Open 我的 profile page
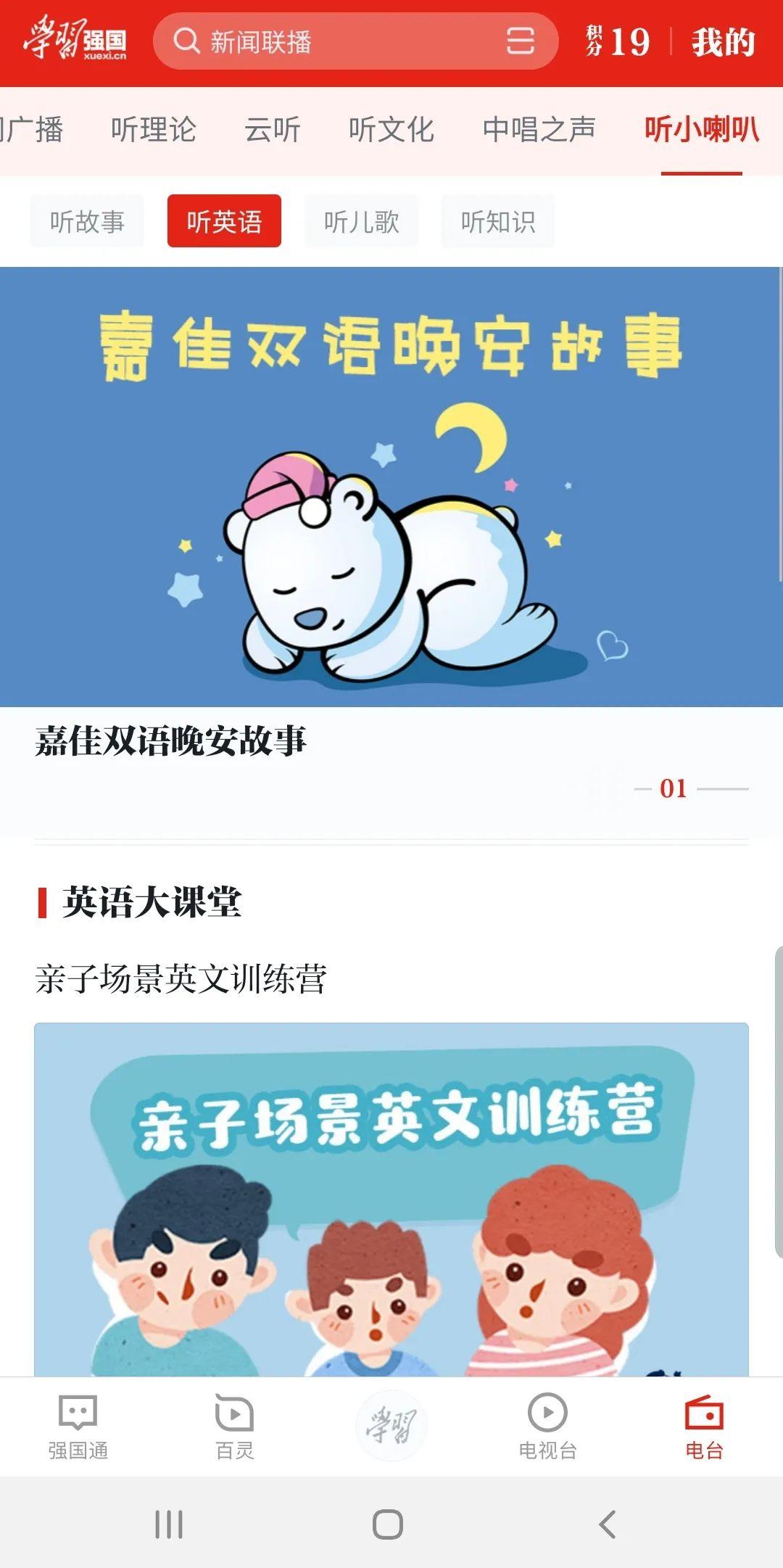This screenshot has height=1568, width=783. click(723, 42)
